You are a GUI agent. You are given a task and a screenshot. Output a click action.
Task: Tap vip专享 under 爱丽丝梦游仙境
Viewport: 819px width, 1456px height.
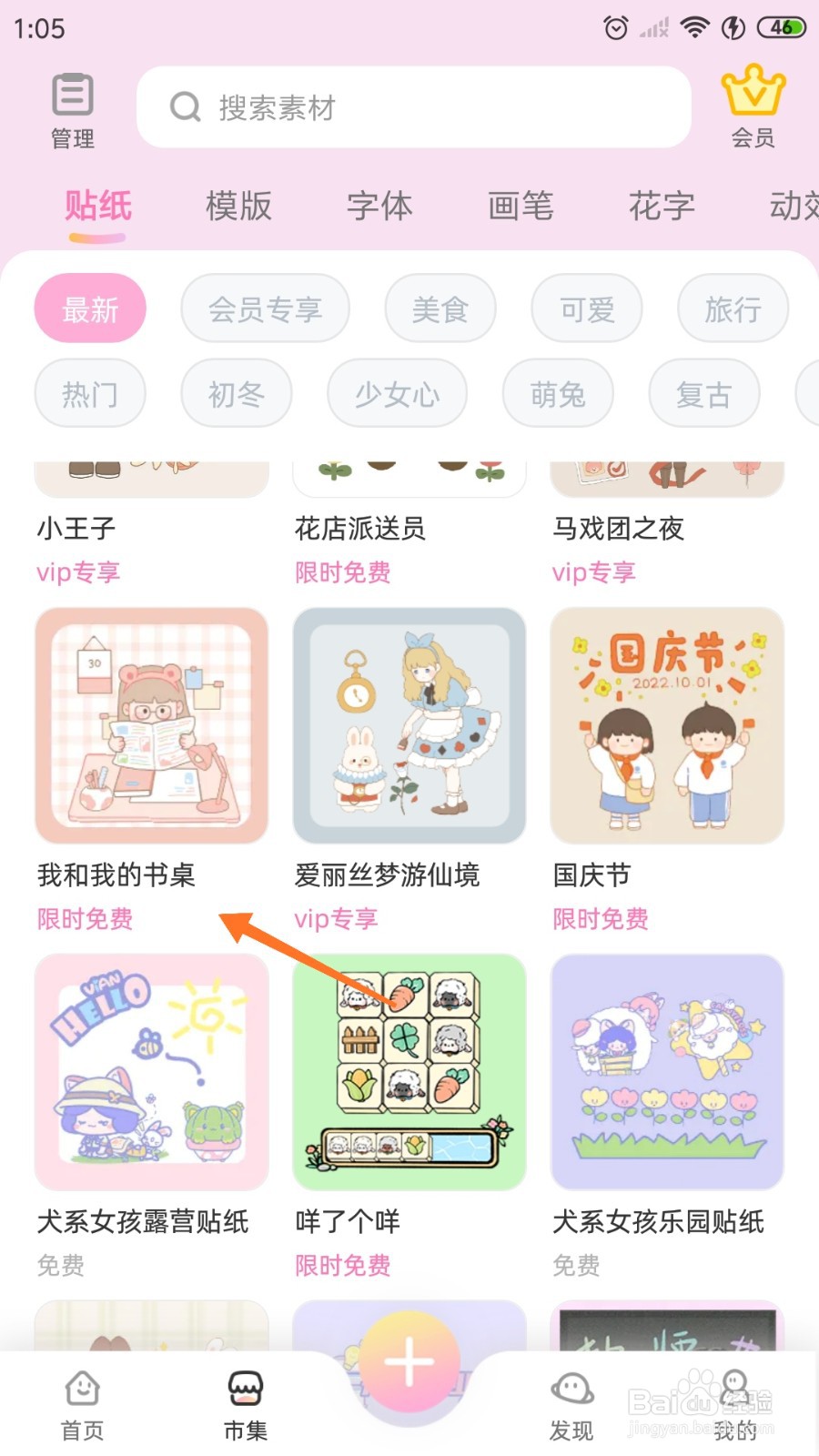coord(337,919)
